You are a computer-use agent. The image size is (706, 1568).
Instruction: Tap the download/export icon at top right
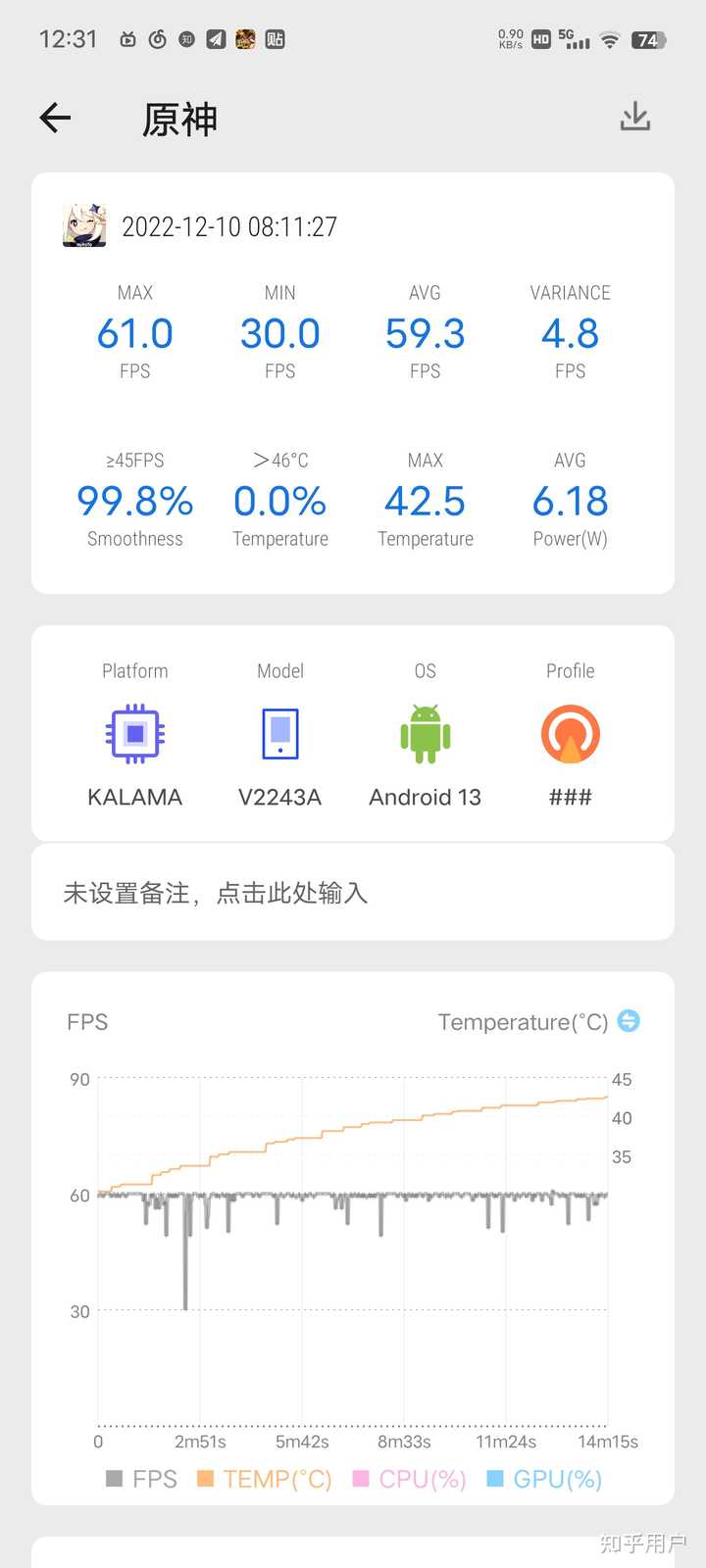coord(635,116)
